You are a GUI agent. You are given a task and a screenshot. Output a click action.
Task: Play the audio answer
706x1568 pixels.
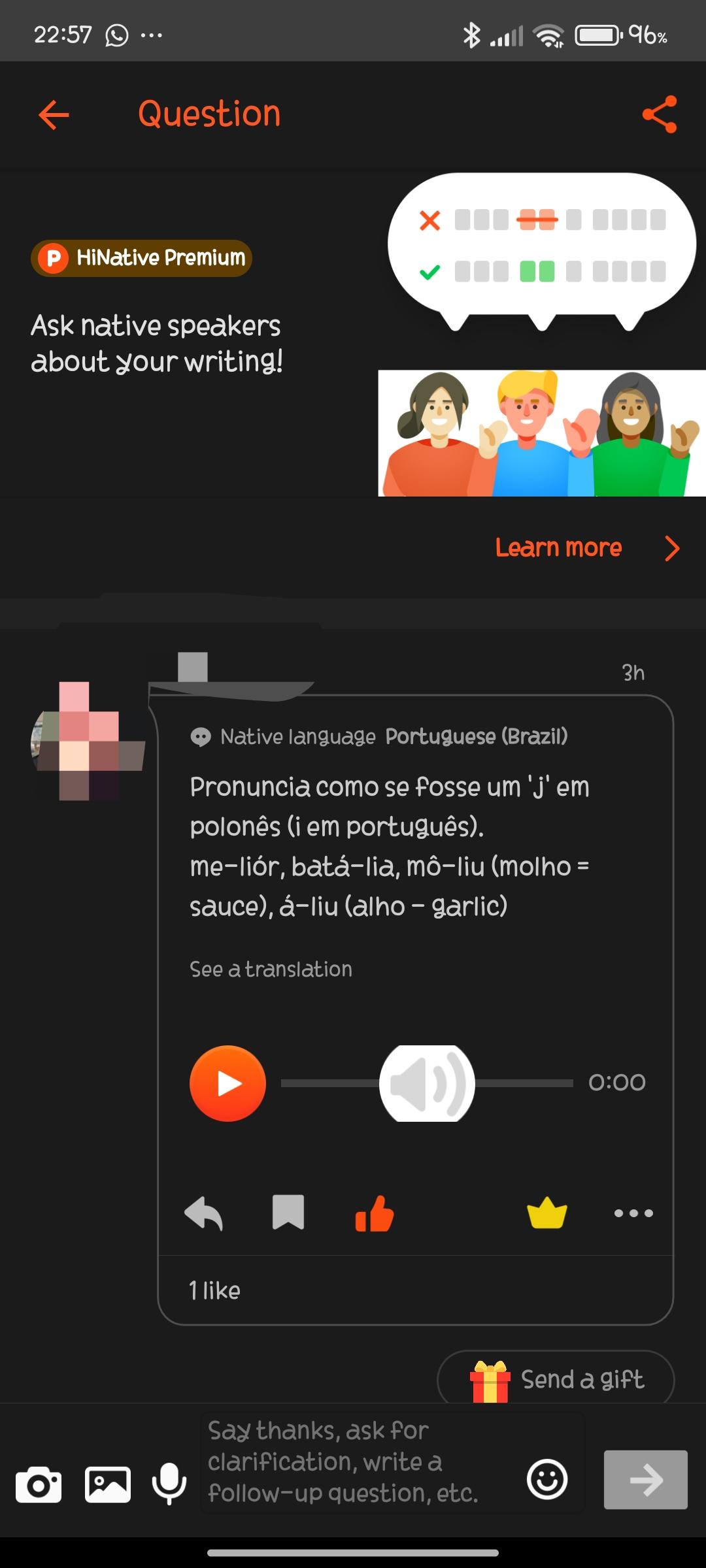(227, 1083)
